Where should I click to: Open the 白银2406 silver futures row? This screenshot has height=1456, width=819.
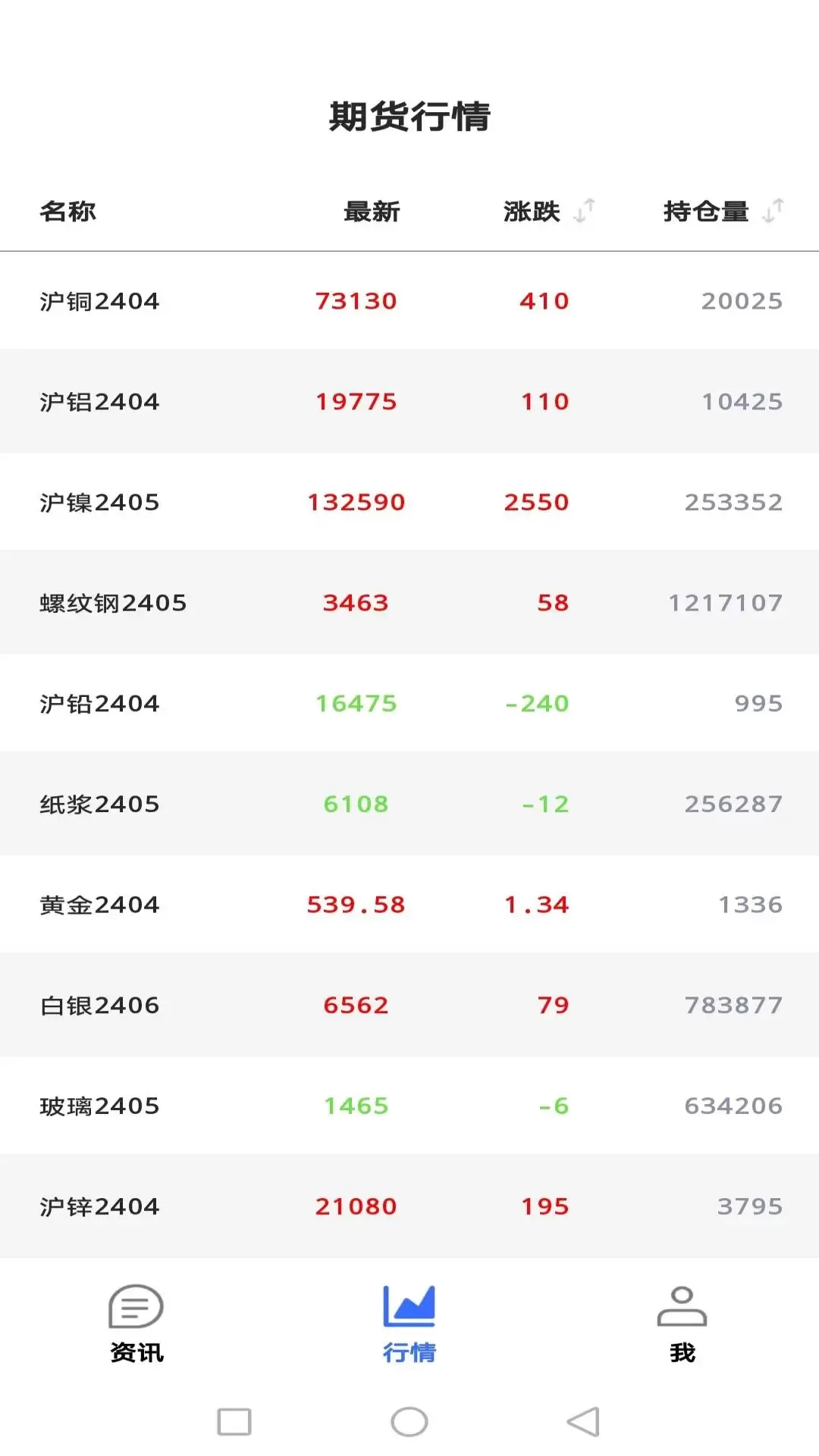[x=409, y=1005]
